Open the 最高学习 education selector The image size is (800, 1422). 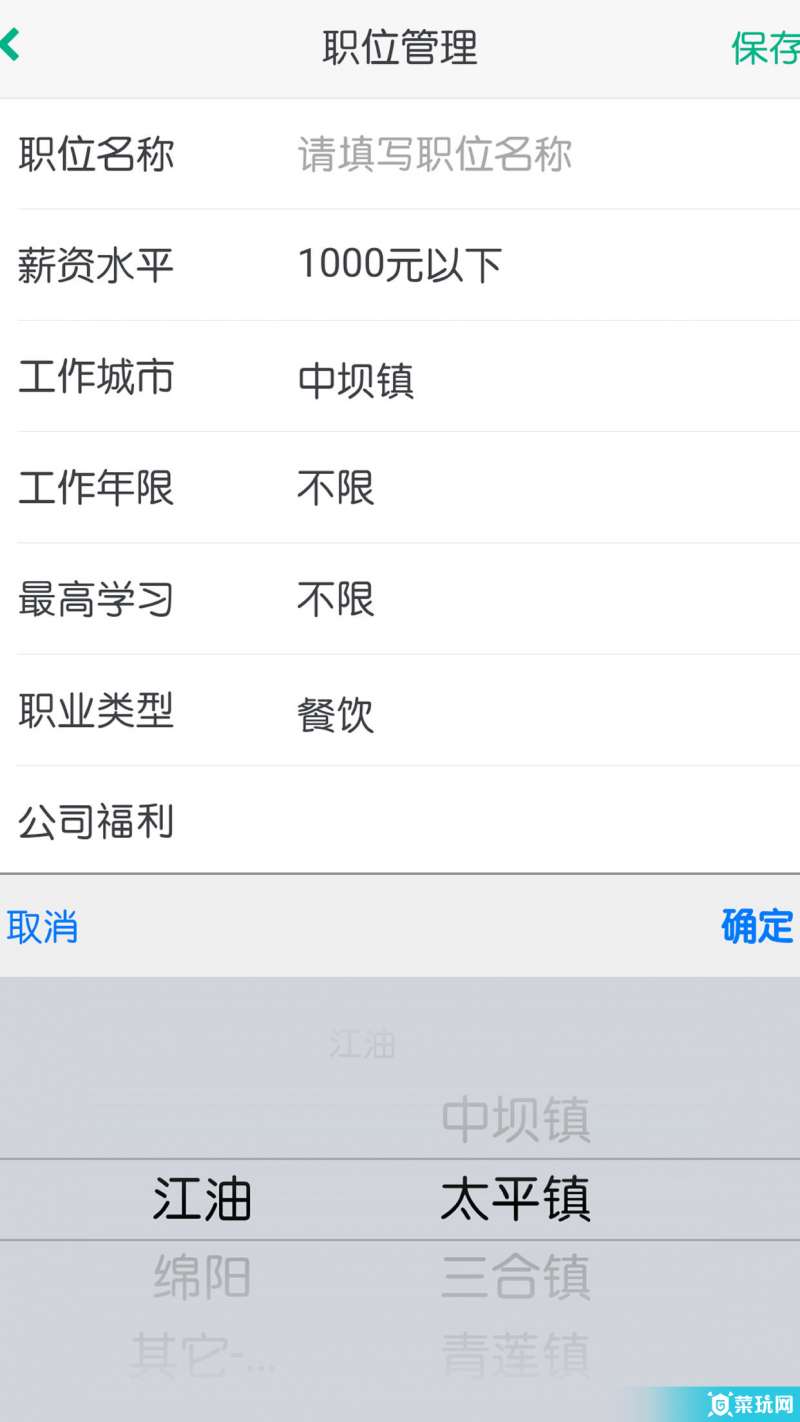point(400,599)
